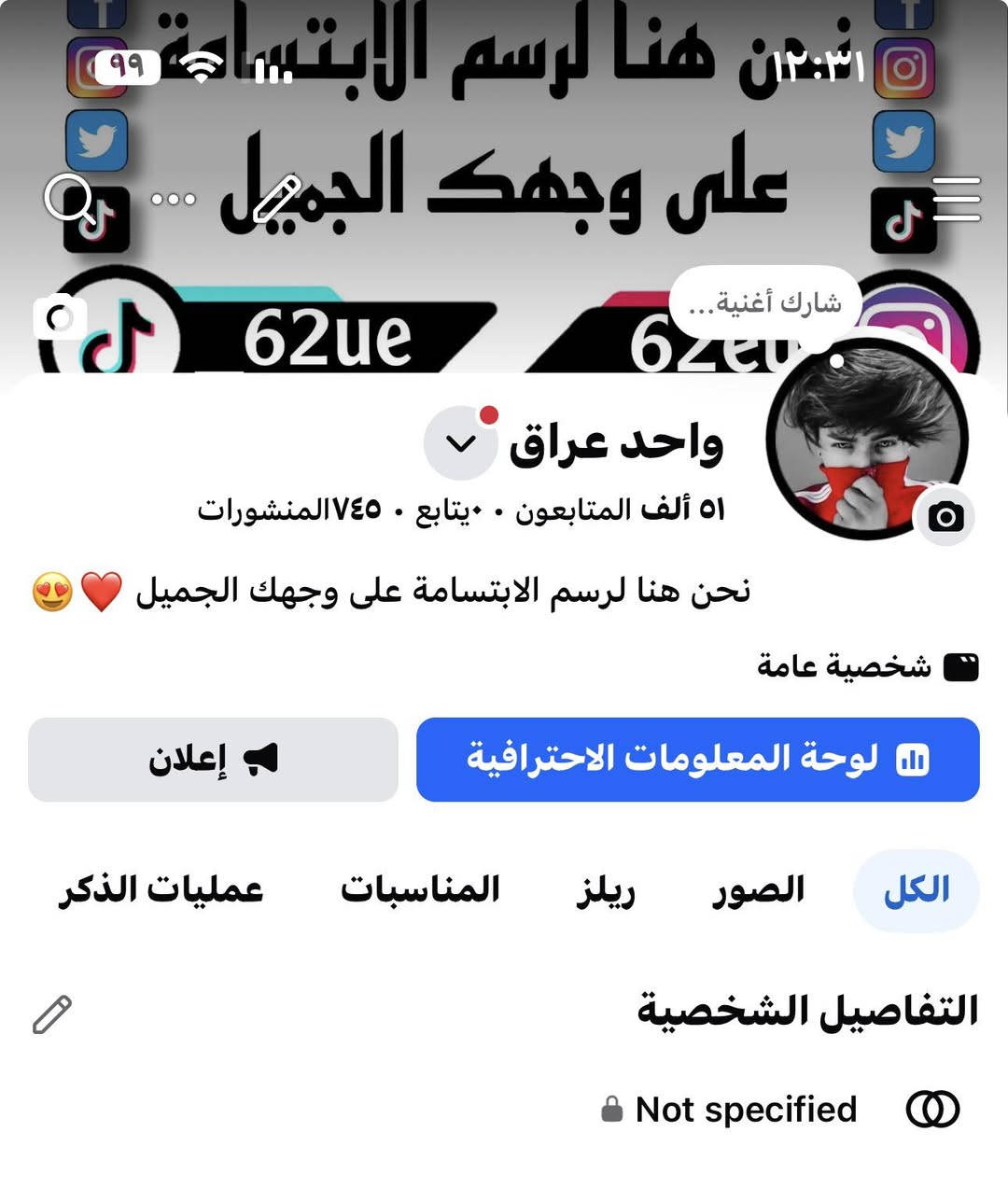Open the Not specified relationship row
The height and width of the screenshot is (1188, 1008).
point(746,1110)
